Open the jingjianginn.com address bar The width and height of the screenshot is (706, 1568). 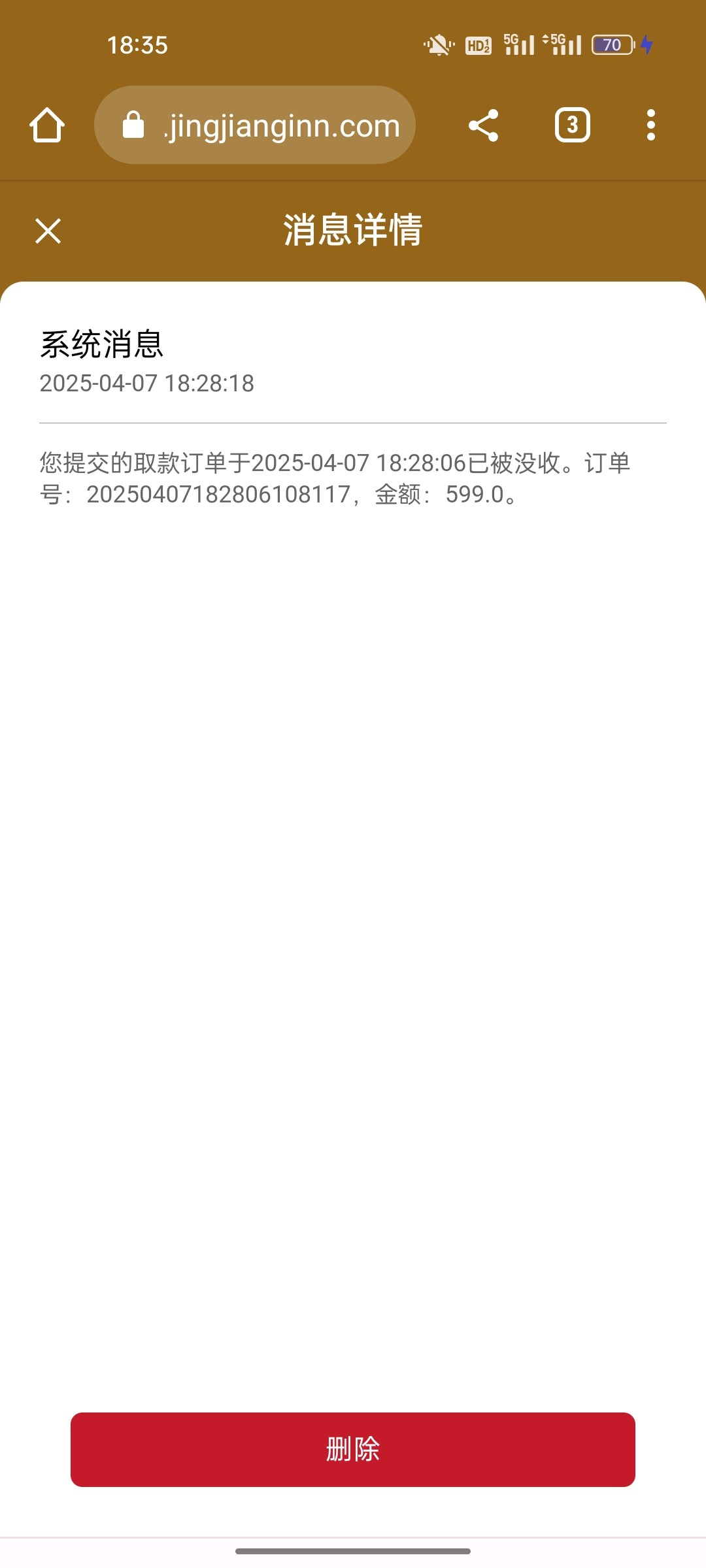coord(255,125)
